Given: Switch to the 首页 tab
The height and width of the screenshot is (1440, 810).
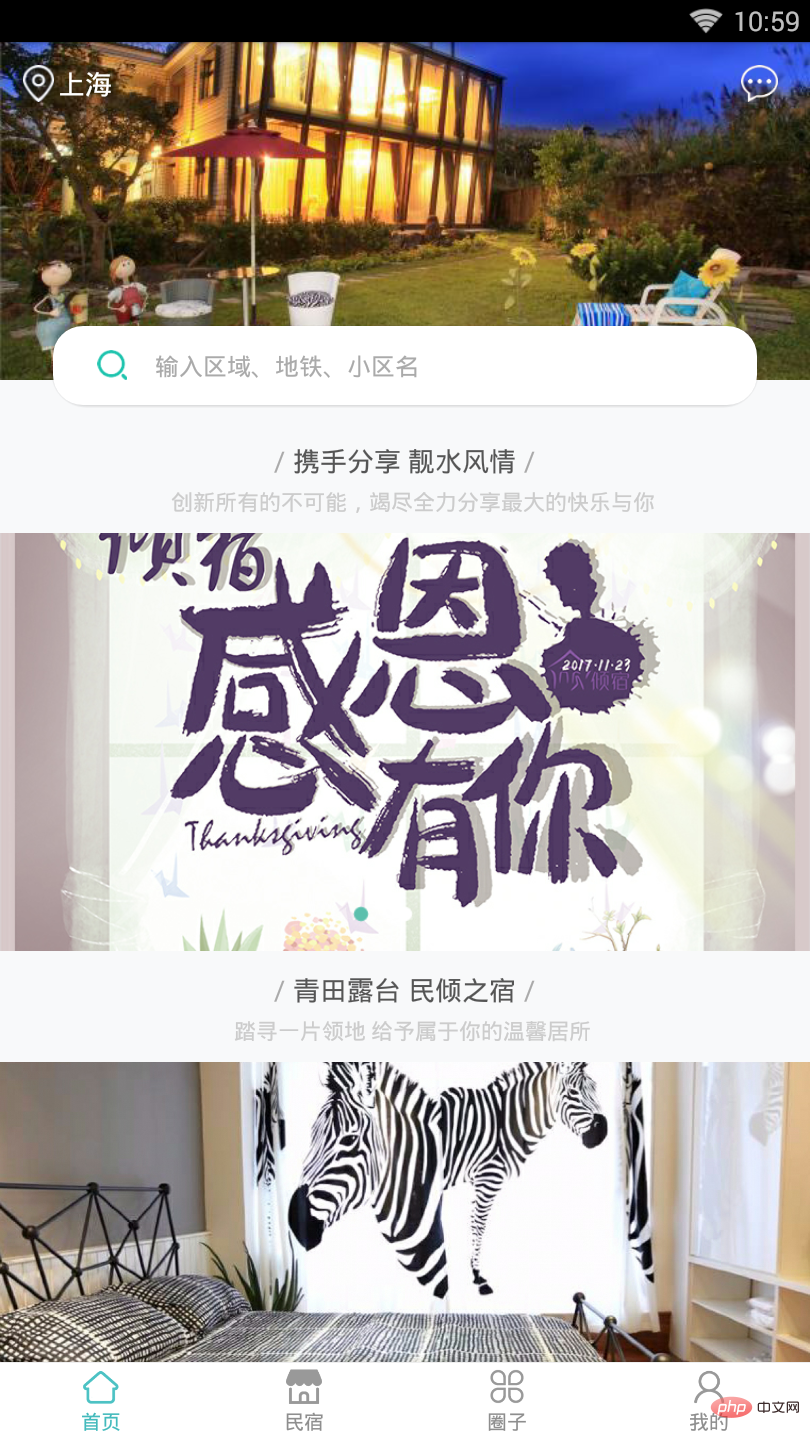Looking at the screenshot, I should (101, 1400).
